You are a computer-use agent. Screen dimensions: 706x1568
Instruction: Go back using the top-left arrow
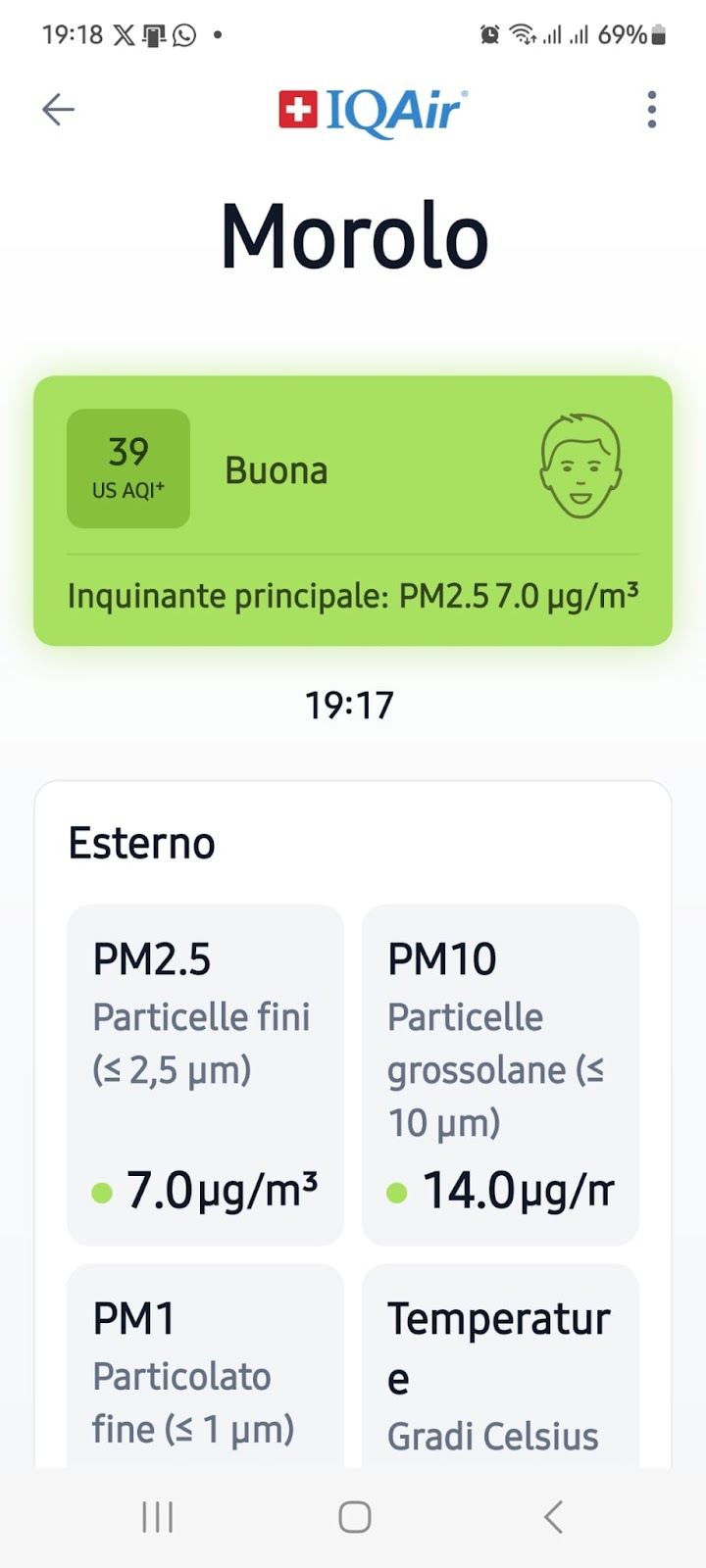[58, 109]
